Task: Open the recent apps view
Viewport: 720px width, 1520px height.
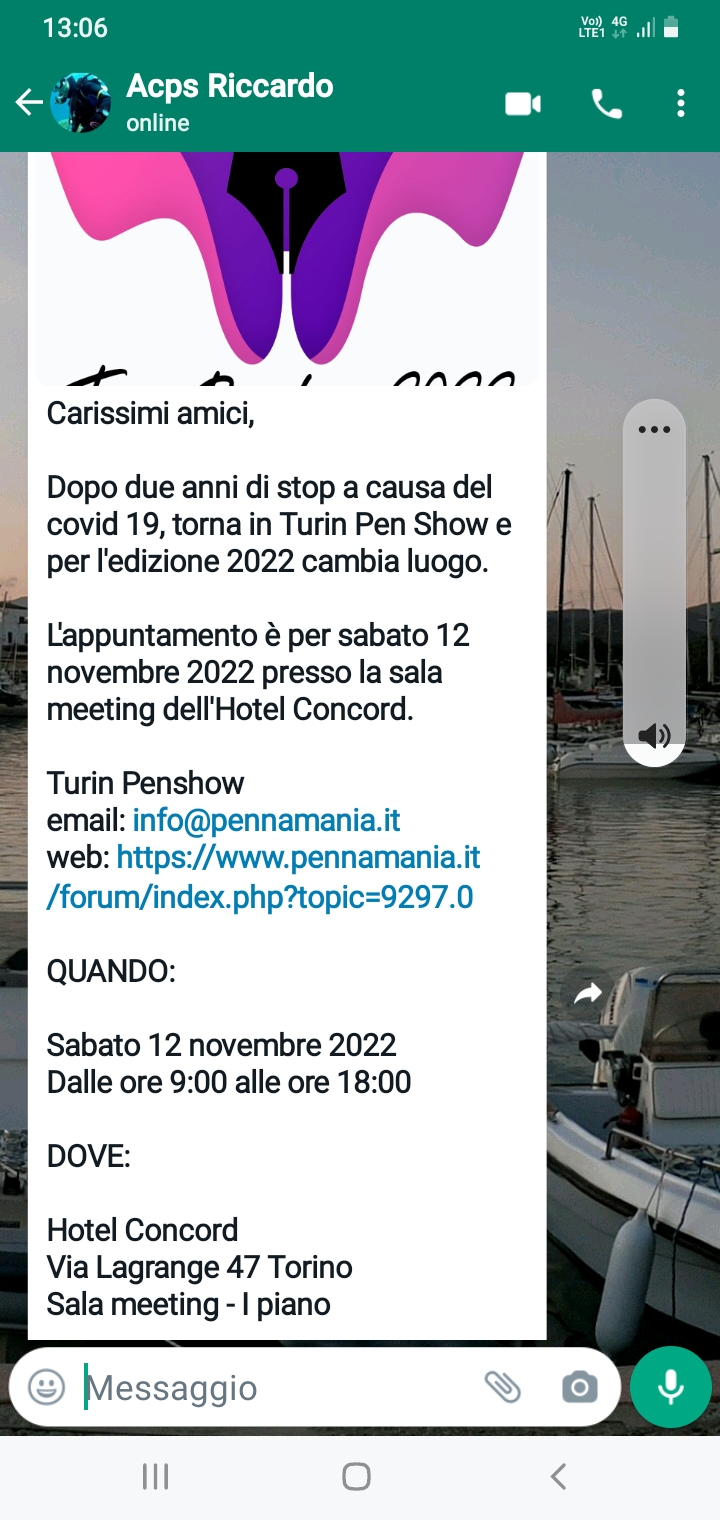Action: click(155, 1476)
